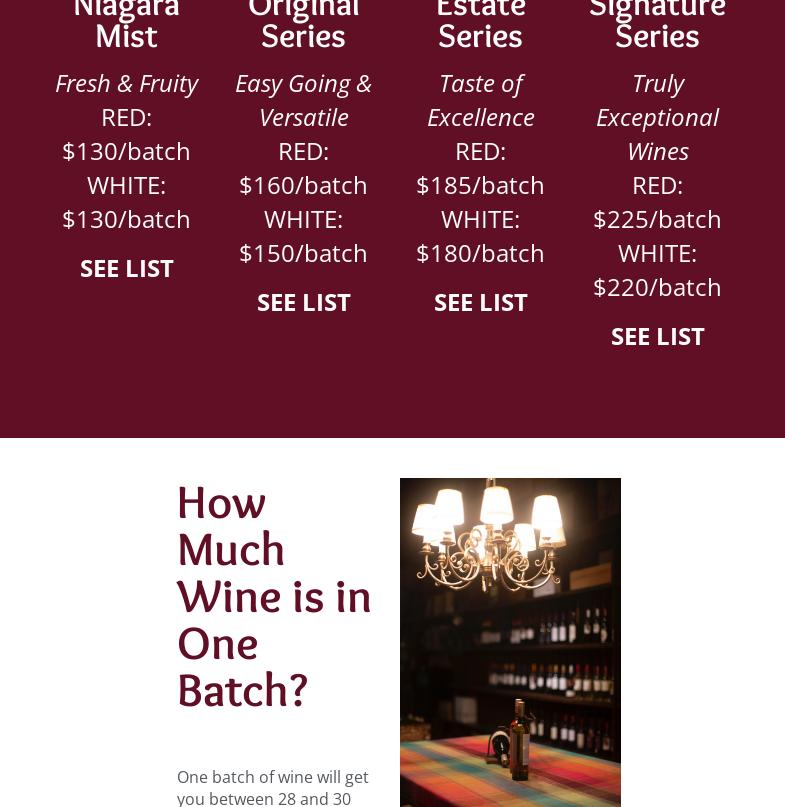The image size is (785, 807).
Task: Select the WHITE: $150/batch price text
Action: [x=303, y=235]
